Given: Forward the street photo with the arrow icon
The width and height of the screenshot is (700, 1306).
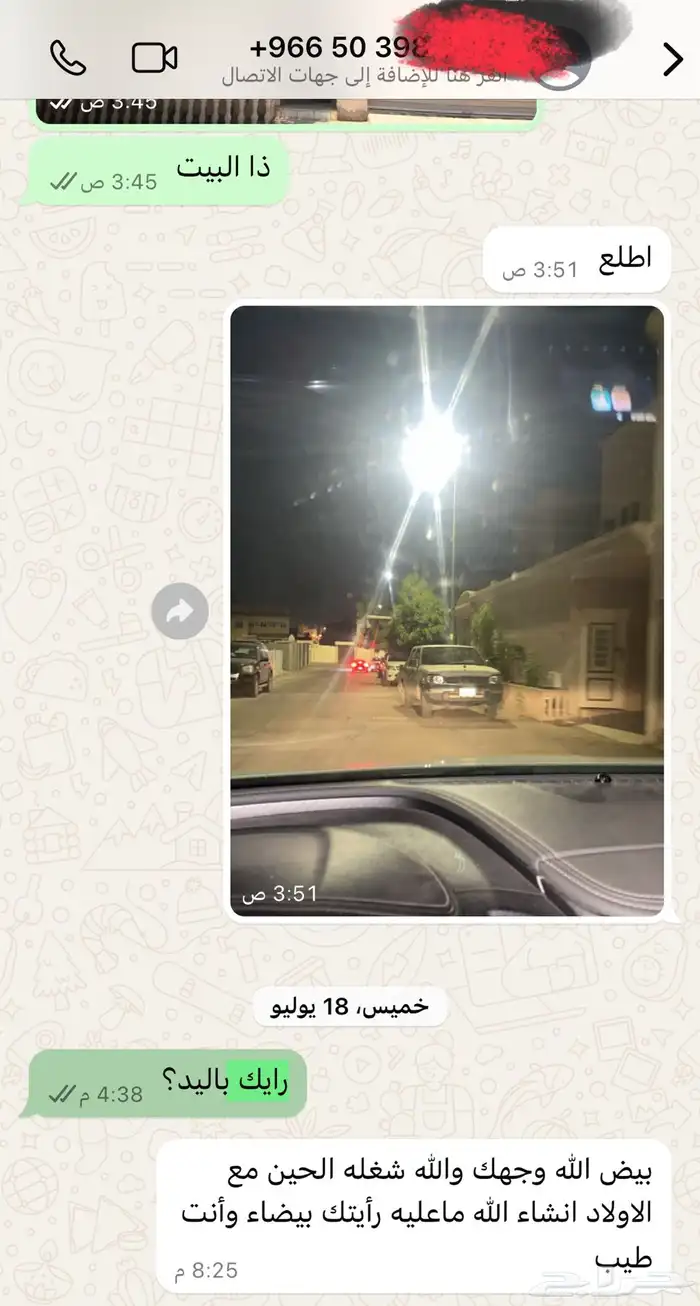Looking at the screenshot, I should coord(180,611).
